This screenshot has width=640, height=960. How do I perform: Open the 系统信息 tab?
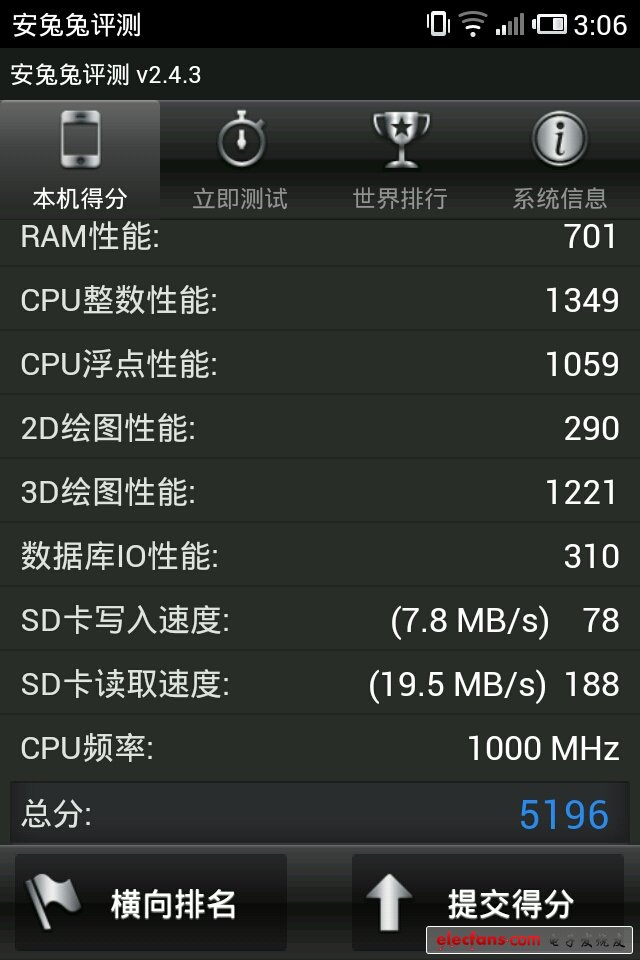pos(560,160)
